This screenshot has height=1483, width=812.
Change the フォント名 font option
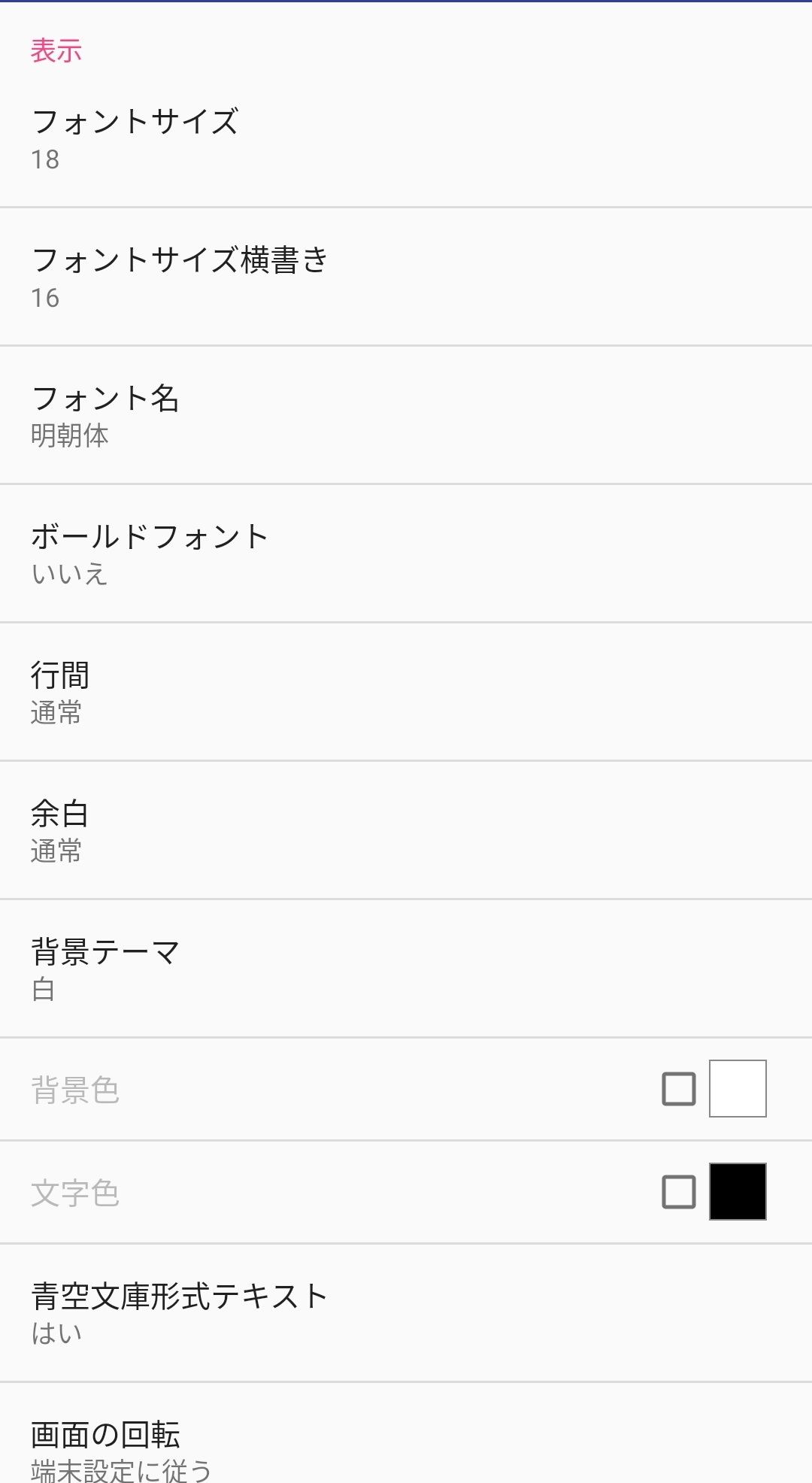point(406,415)
